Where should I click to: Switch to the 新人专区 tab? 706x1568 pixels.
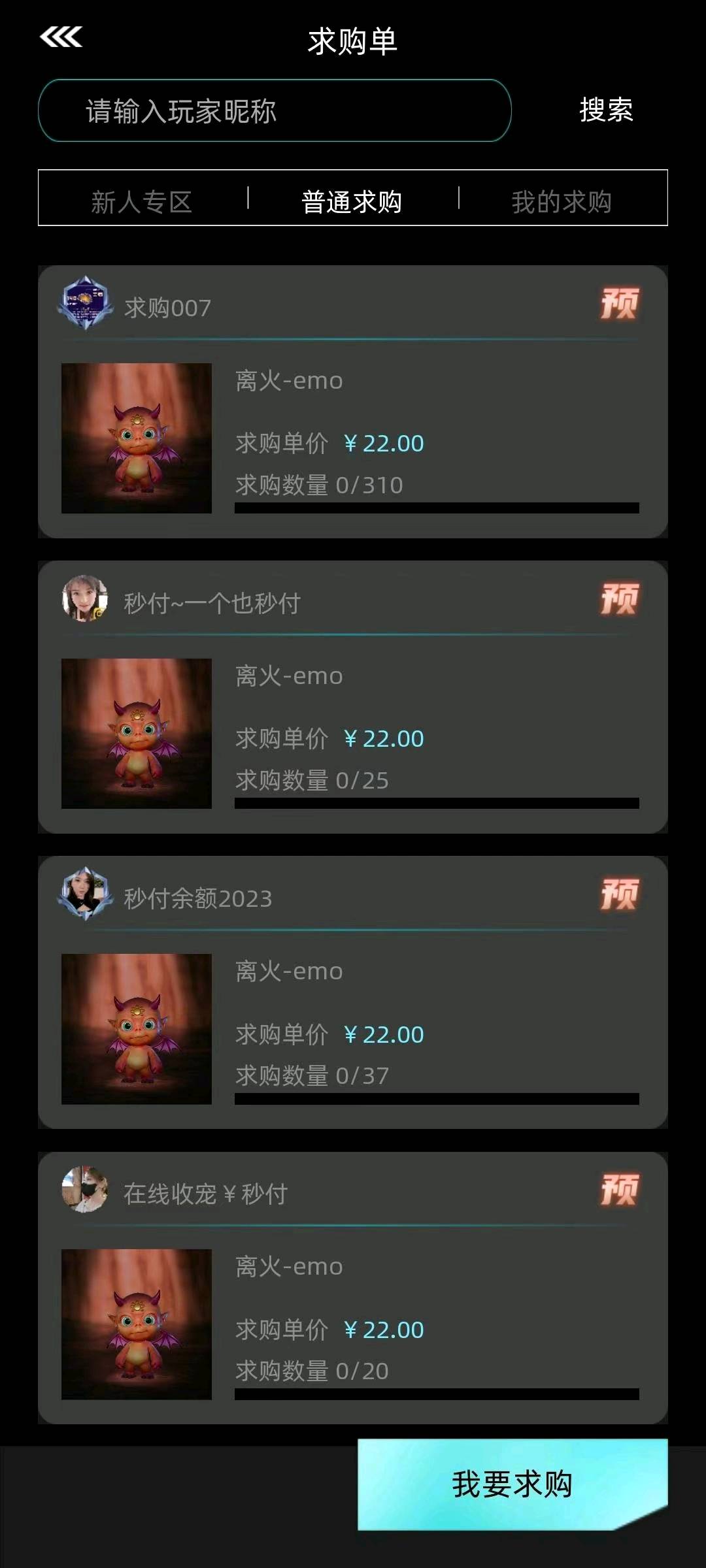[142, 201]
